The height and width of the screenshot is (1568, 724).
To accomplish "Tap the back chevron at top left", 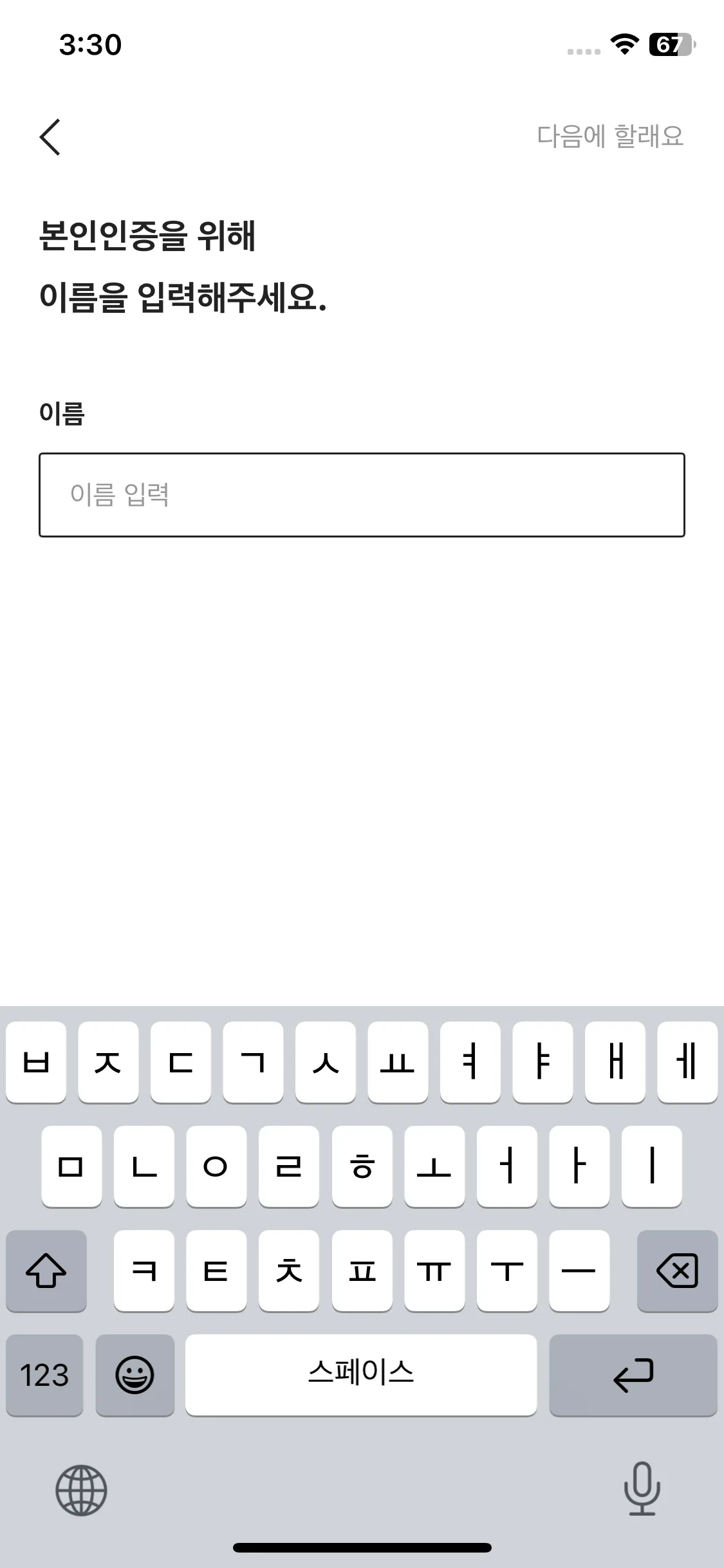I will pyautogui.click(x=48, y=136).
